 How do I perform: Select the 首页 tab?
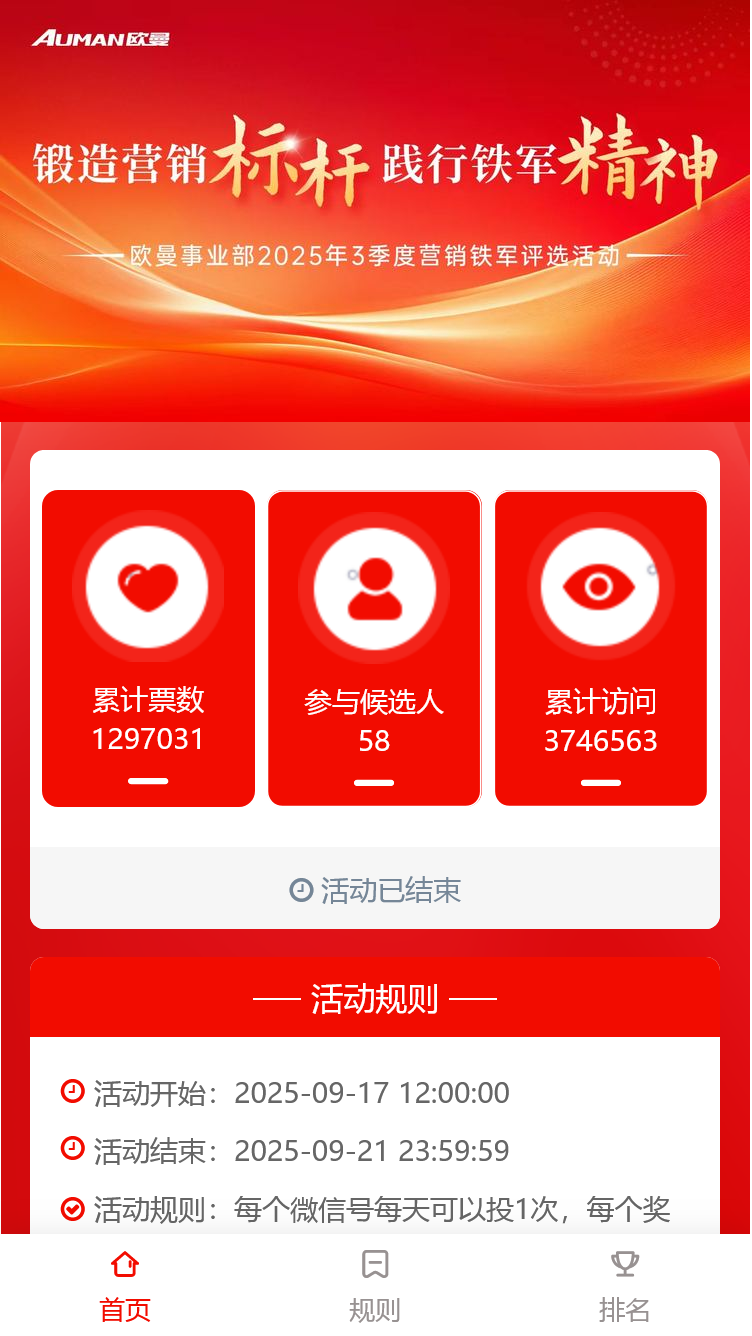[123, 1284]
